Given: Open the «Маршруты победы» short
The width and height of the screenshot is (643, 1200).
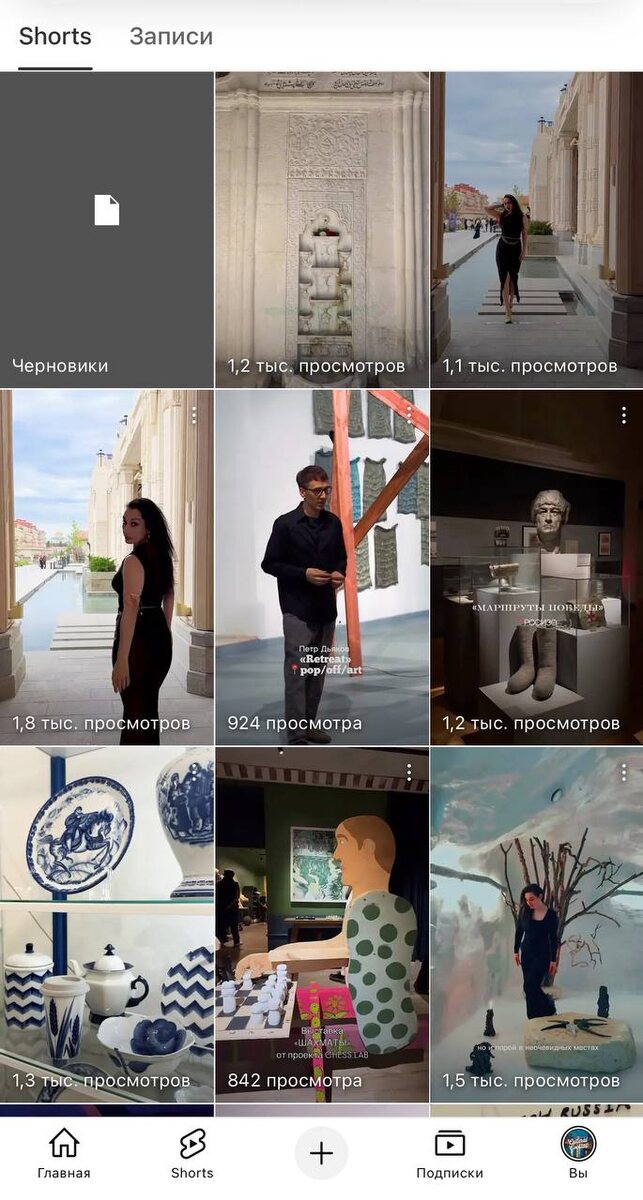Looking at the screenshot, I should [536, 567].
